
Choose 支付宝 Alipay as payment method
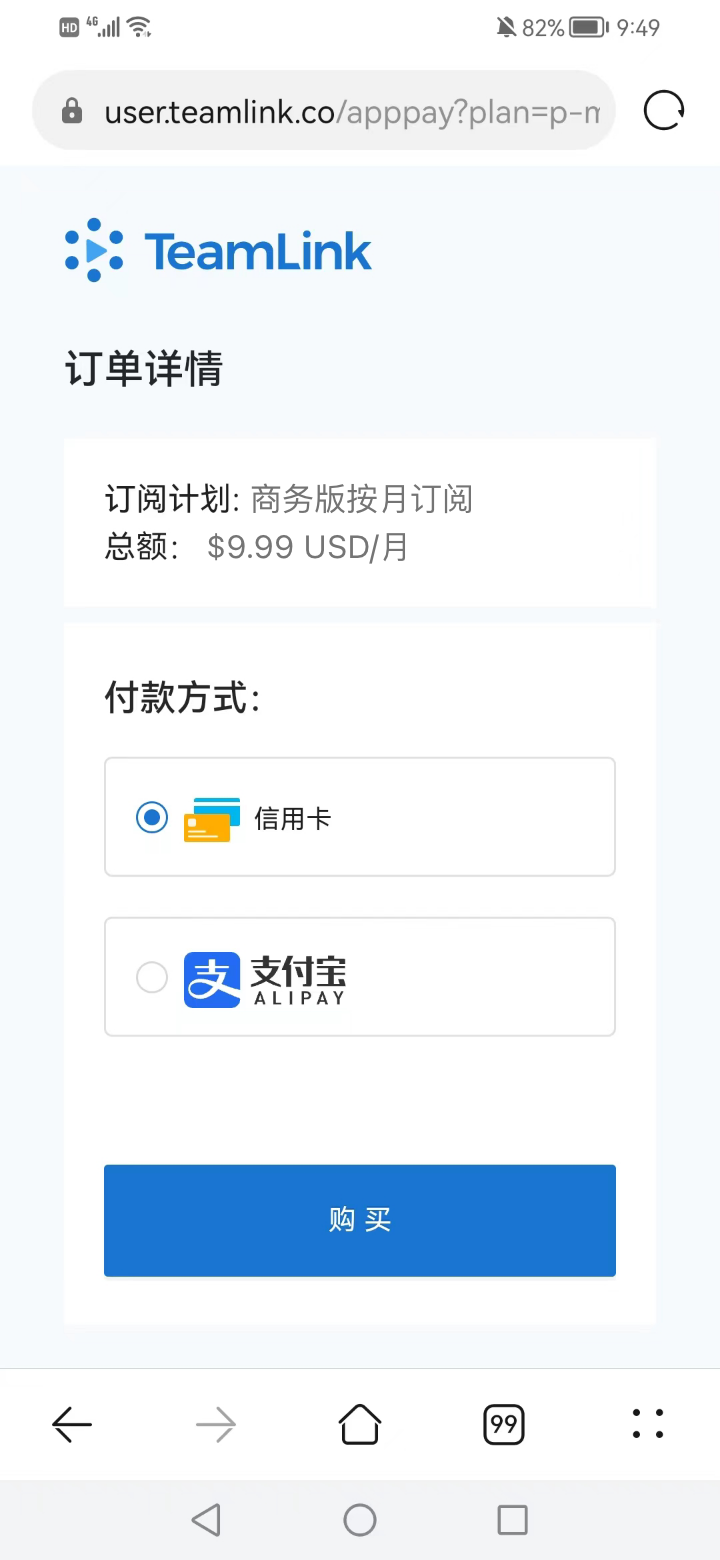(x=152, y=977)
